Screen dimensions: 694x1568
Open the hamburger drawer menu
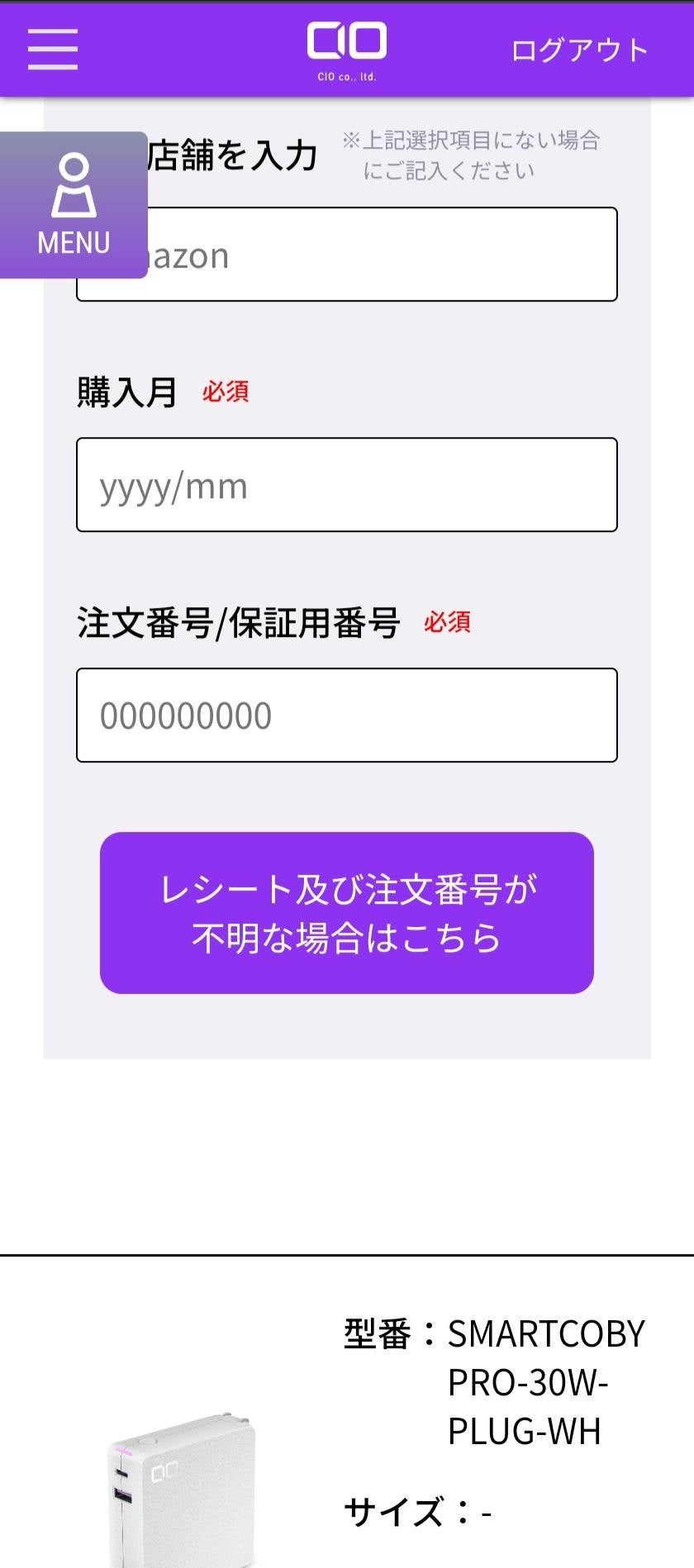[x=53, y=50]
